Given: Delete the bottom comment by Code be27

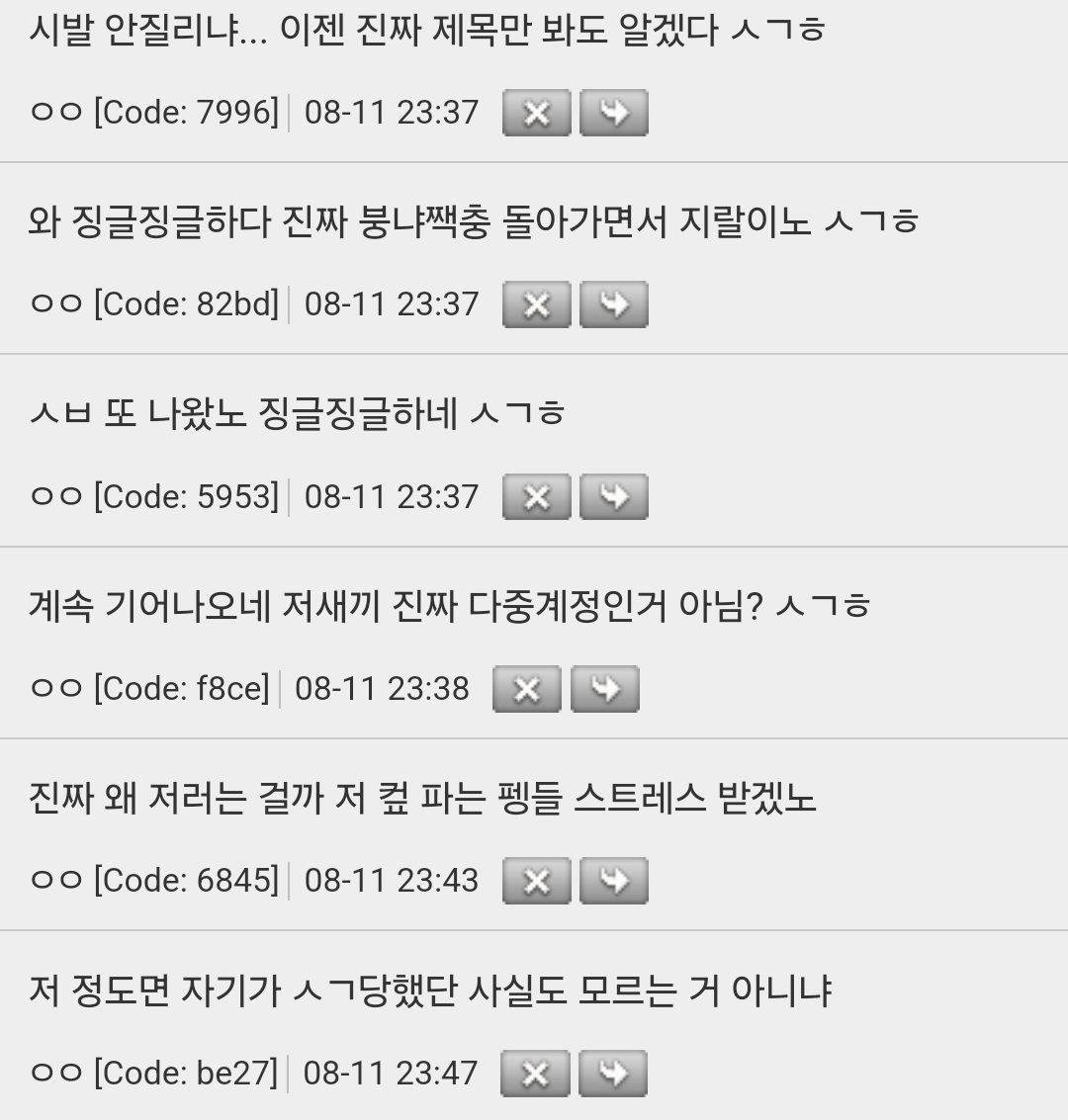Looking at the screenshot, I should [x=535, y=1073].
